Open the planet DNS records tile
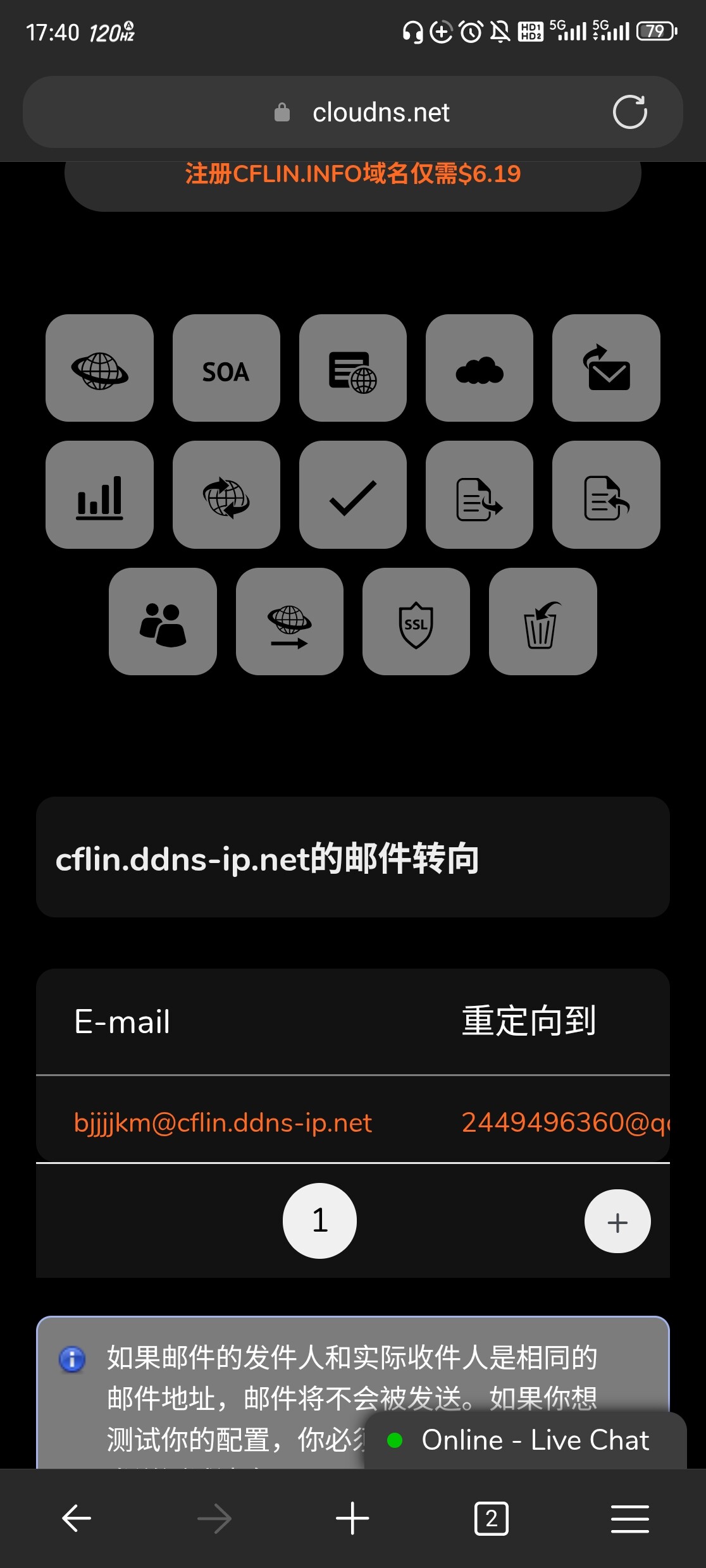Screen dimensions: 706x1568 pos(99,368)
